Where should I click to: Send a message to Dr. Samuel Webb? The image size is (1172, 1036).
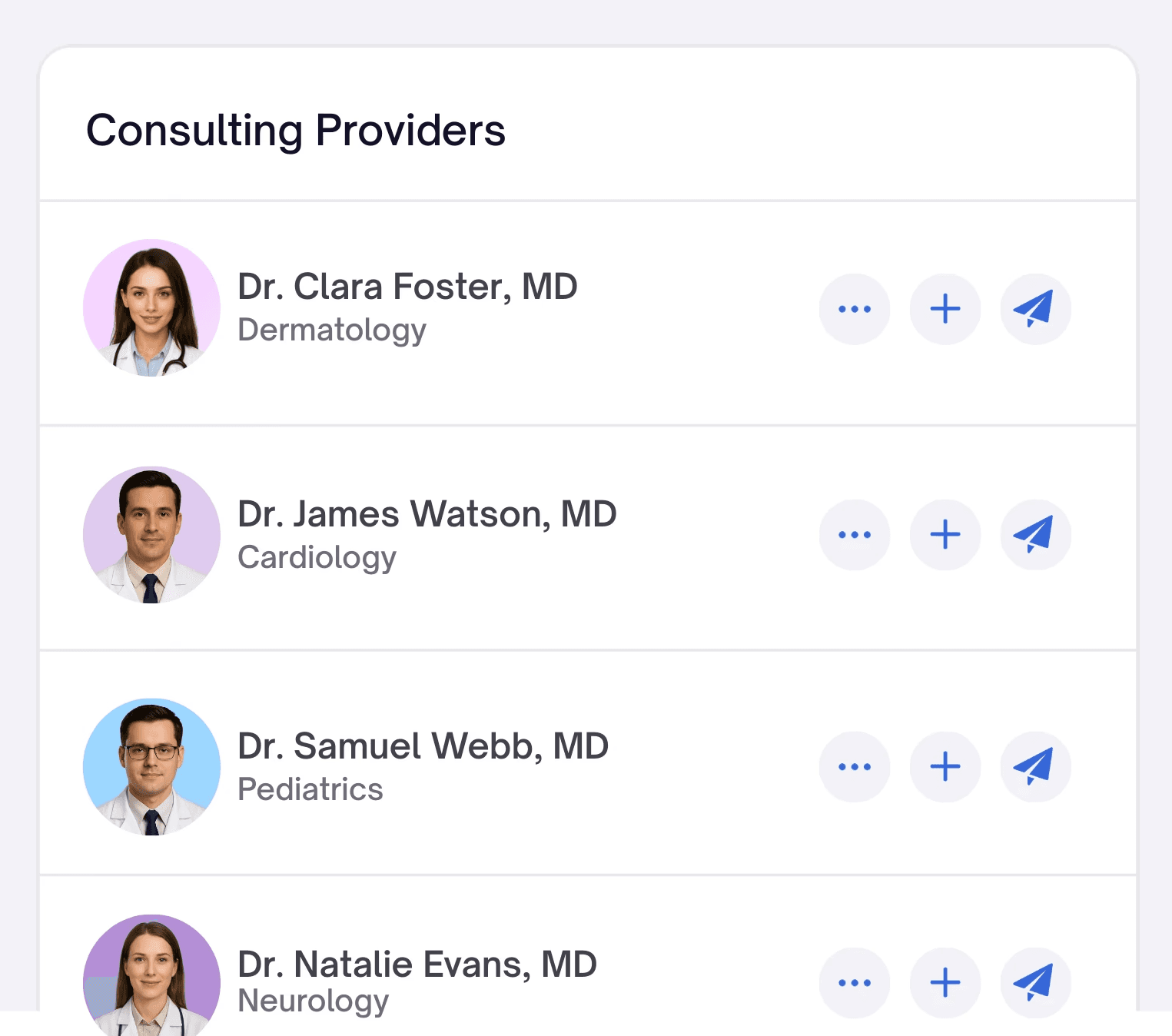pyautogui.click(x=1034, y=766)
